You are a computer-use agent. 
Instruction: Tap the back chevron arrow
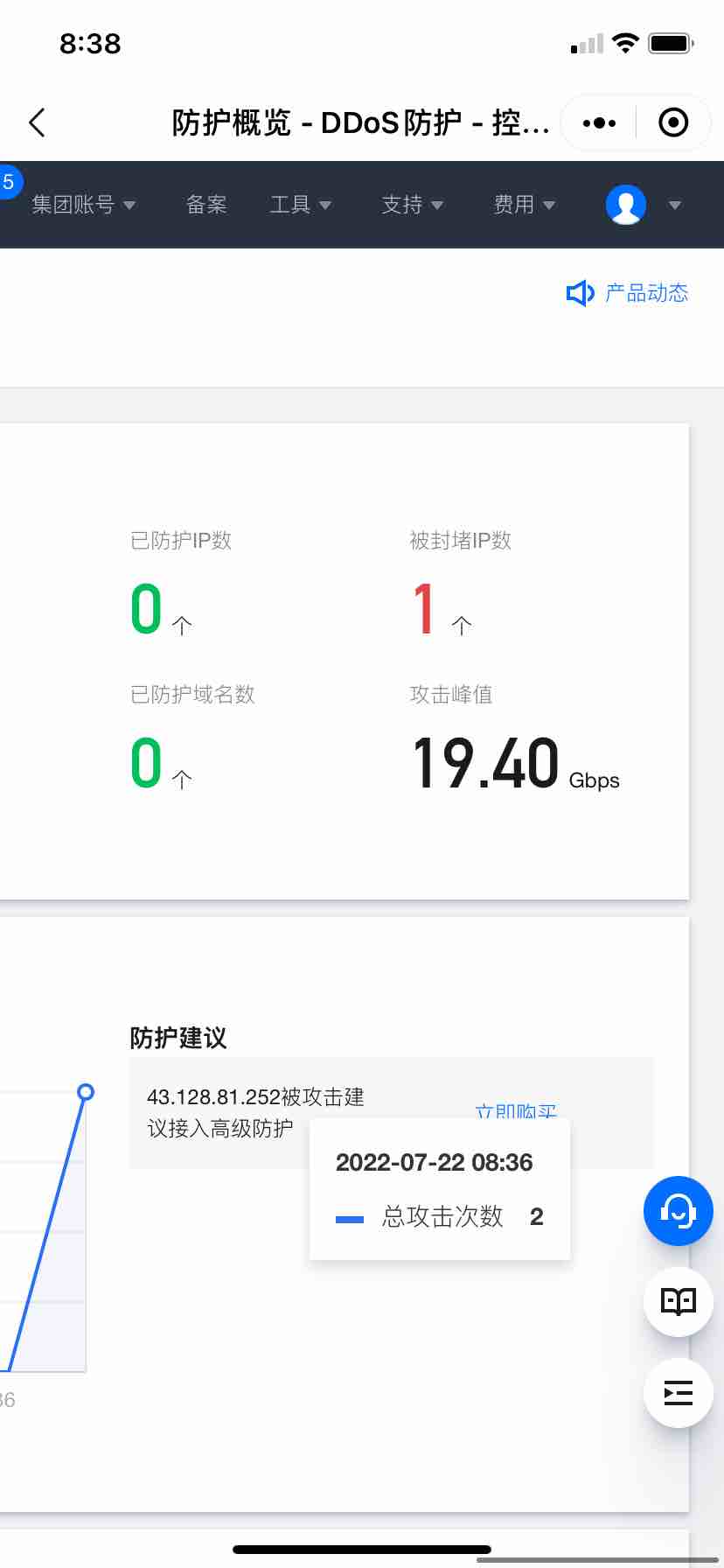(36, 122)
